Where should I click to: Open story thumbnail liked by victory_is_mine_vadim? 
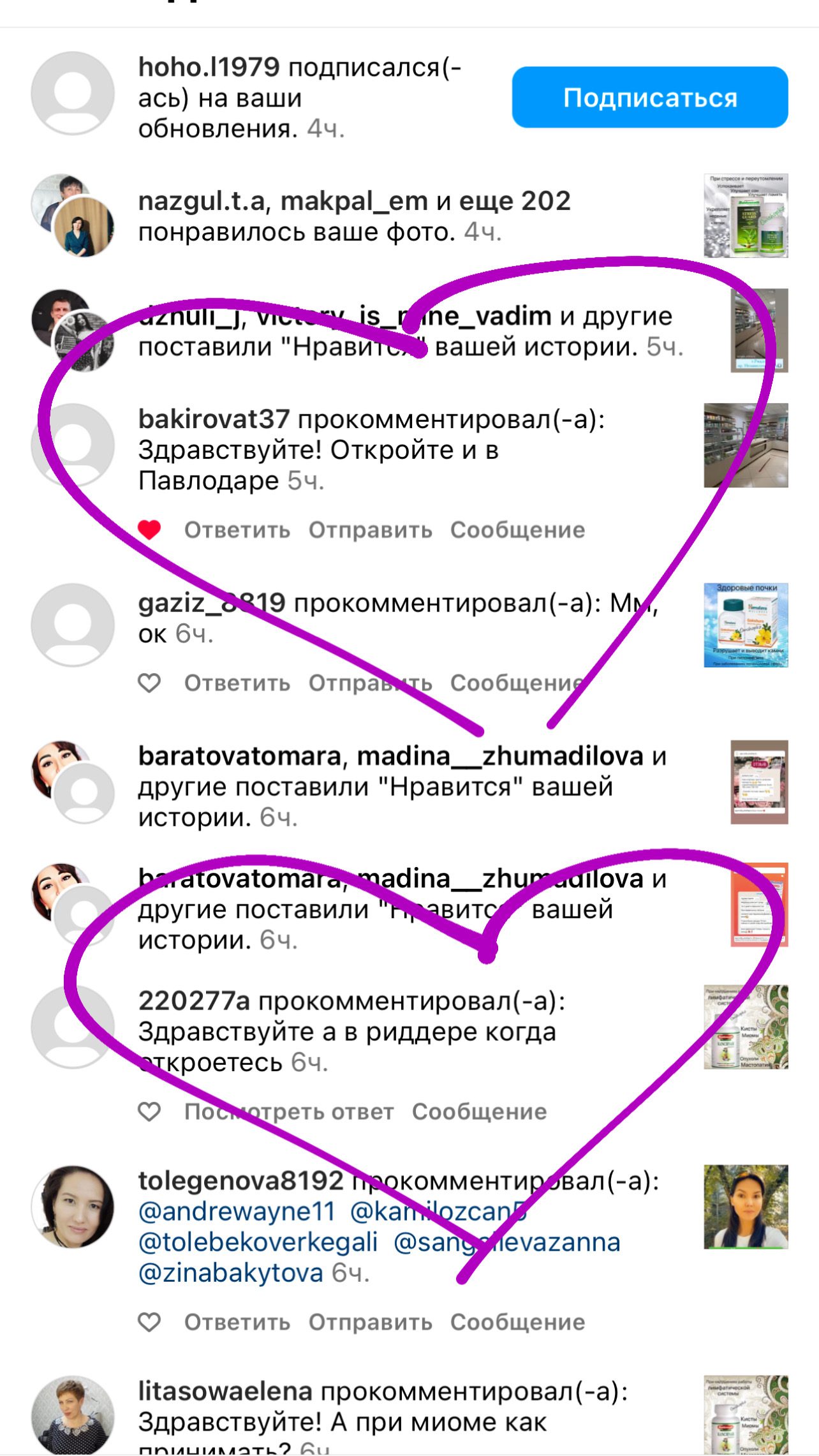point(758,331)
